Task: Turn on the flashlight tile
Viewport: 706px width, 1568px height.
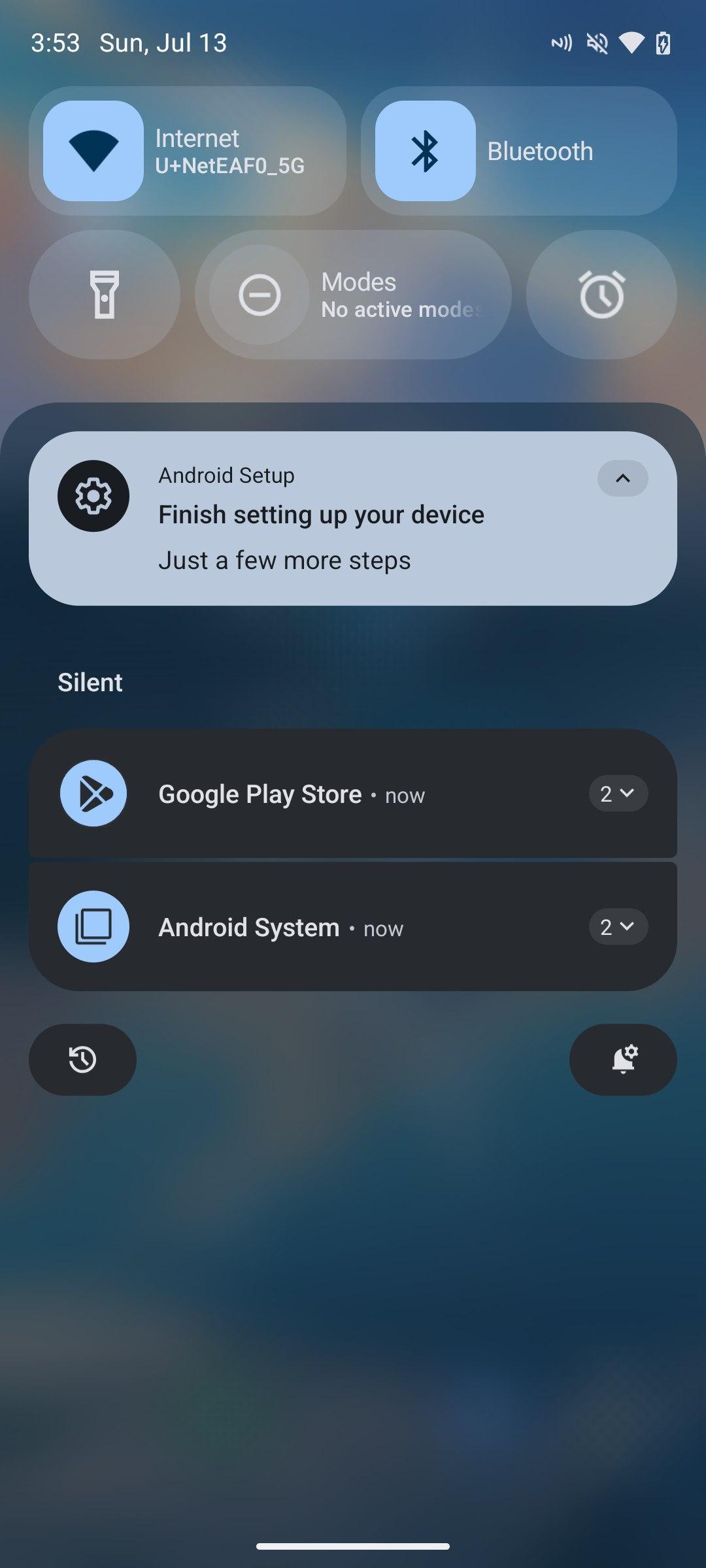Action: click(x=105, y=295)
